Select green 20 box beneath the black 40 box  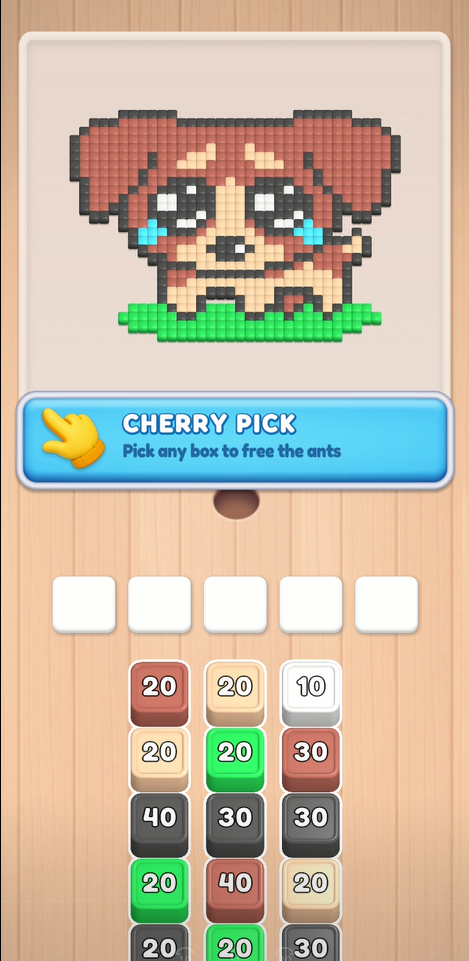(159, 889)
